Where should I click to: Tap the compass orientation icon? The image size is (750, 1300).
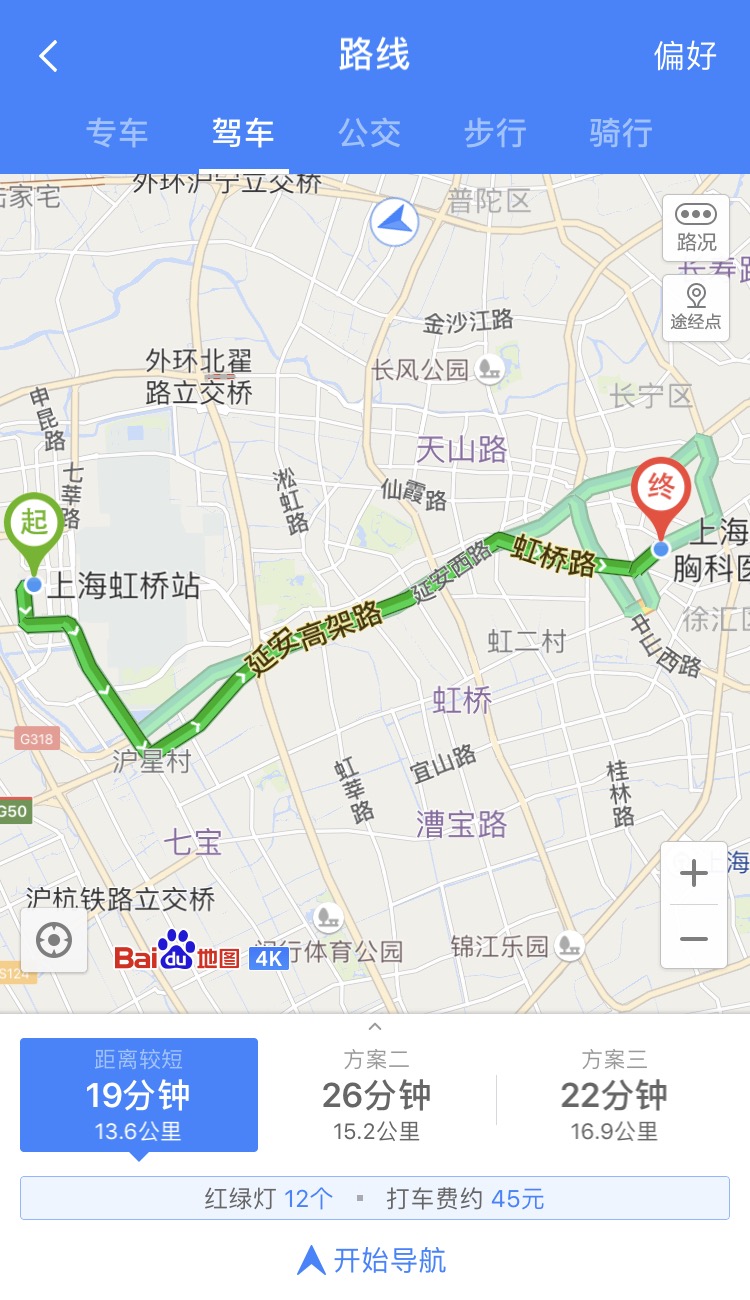point(395,222)
